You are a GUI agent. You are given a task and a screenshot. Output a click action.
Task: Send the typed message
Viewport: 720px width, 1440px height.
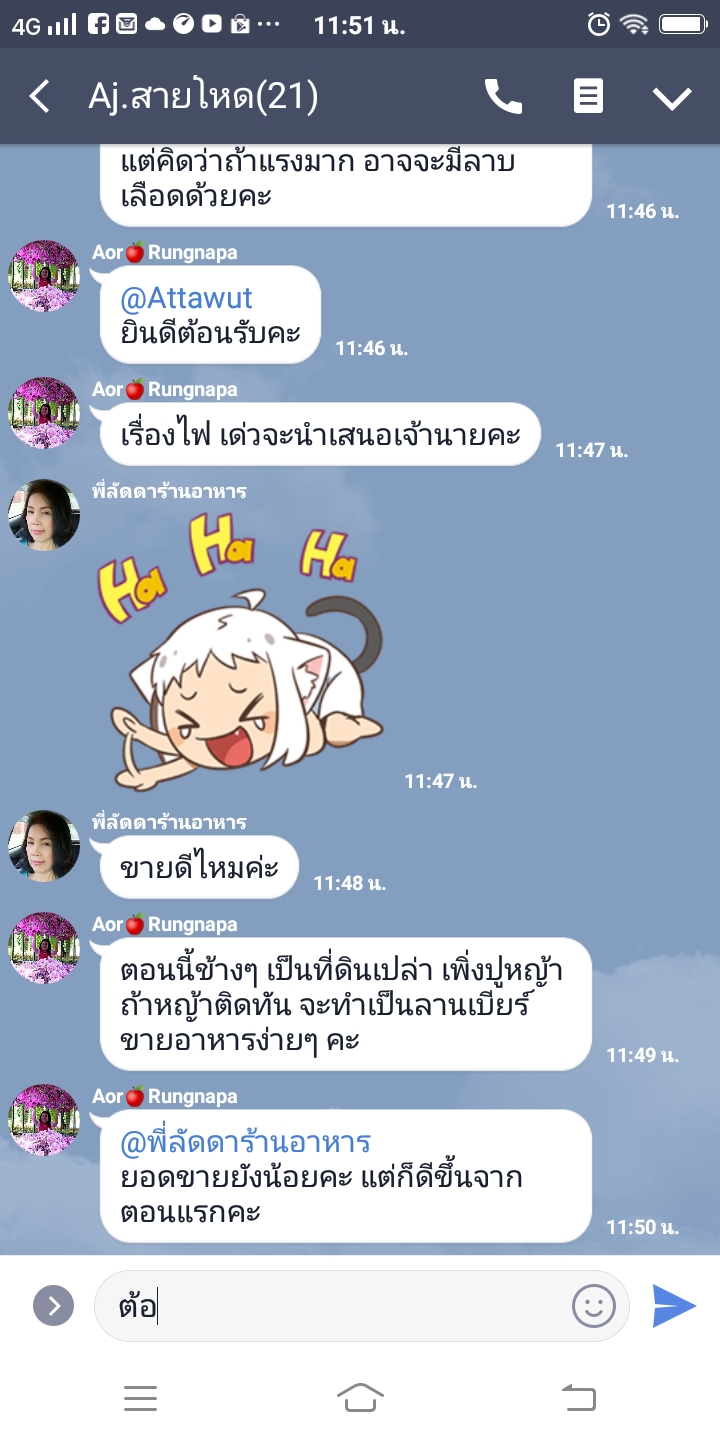(x=674, y=1306)
